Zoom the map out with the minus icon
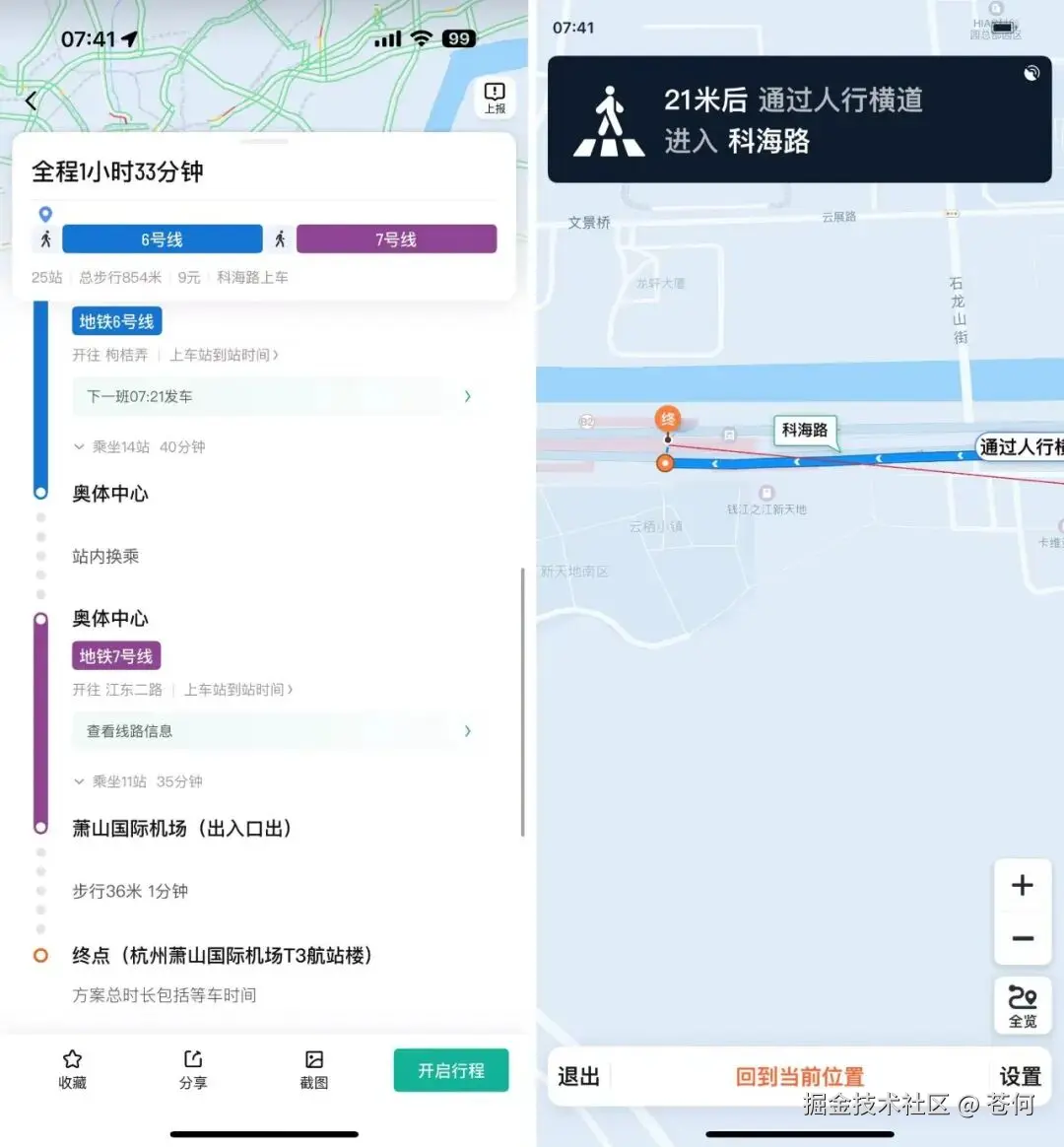 click(1022, 939)
